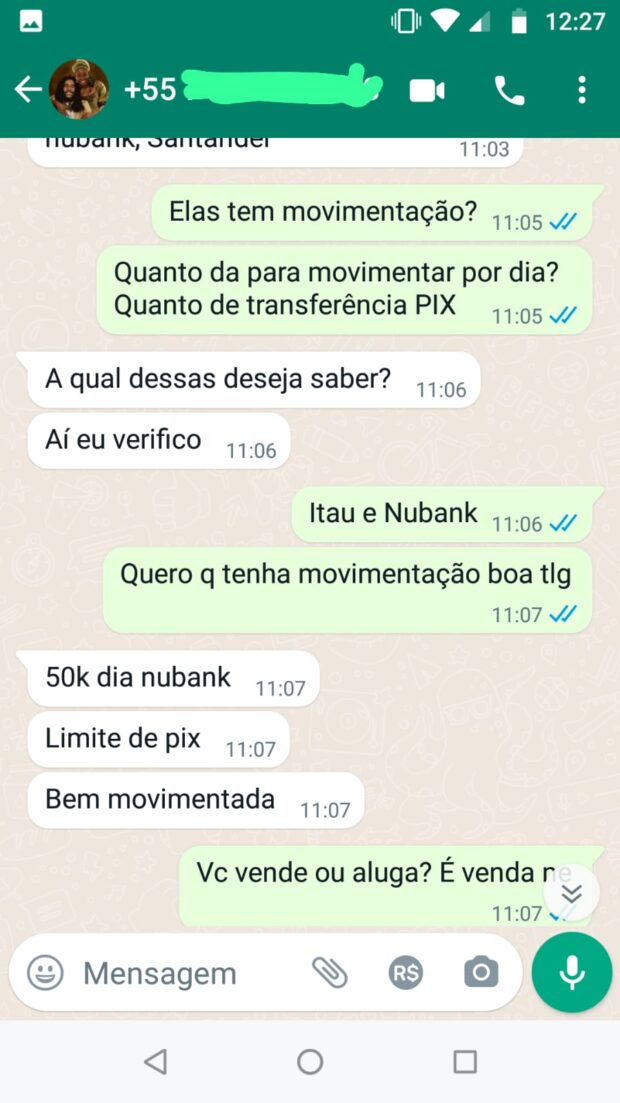Start a video call
This screenshot has width=620, height=1103.
(427, 91)
